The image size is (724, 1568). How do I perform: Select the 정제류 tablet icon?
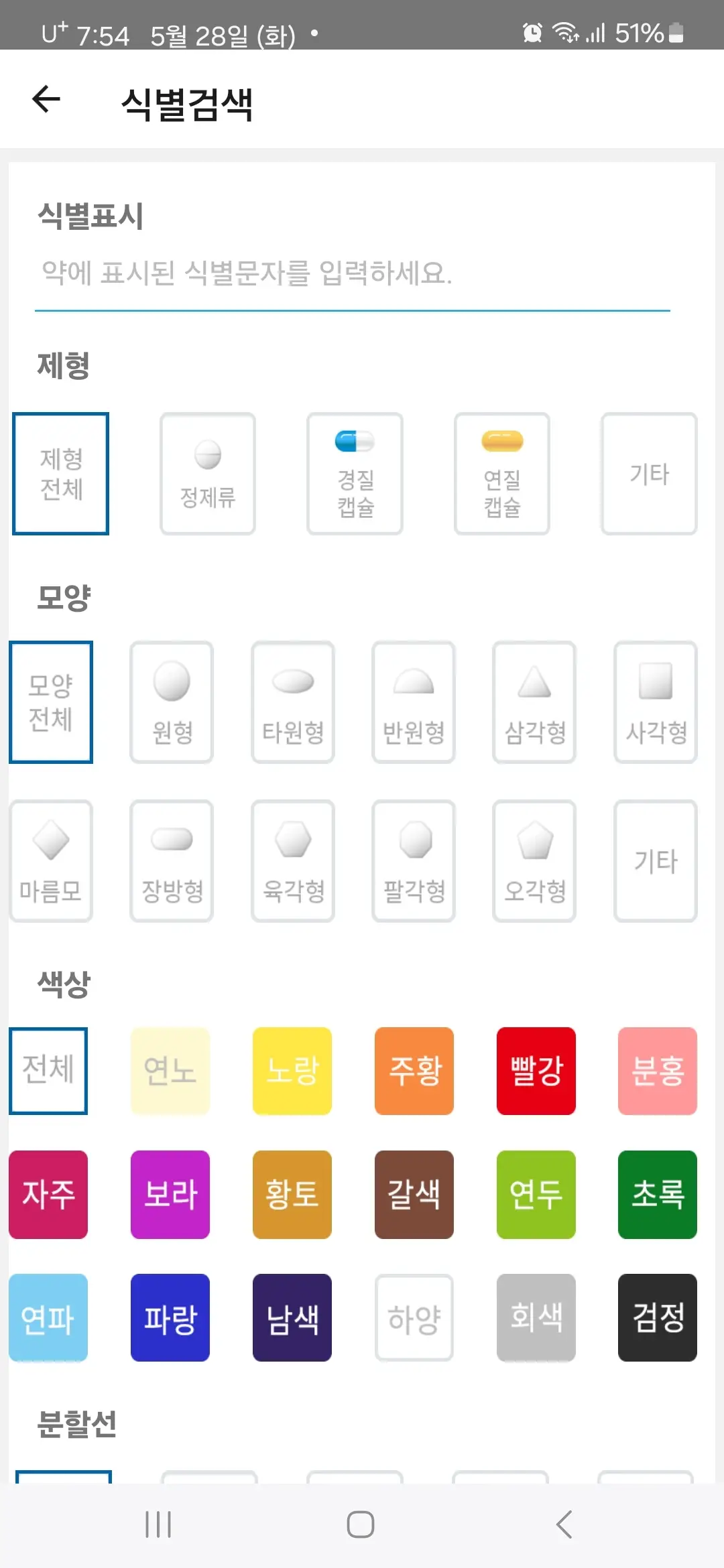tap(208, 473)
